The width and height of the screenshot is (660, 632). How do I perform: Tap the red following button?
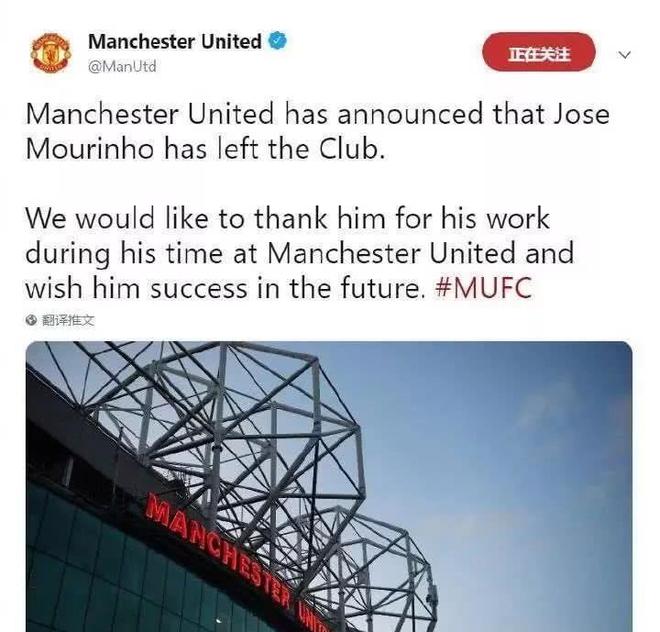[538, 53]
